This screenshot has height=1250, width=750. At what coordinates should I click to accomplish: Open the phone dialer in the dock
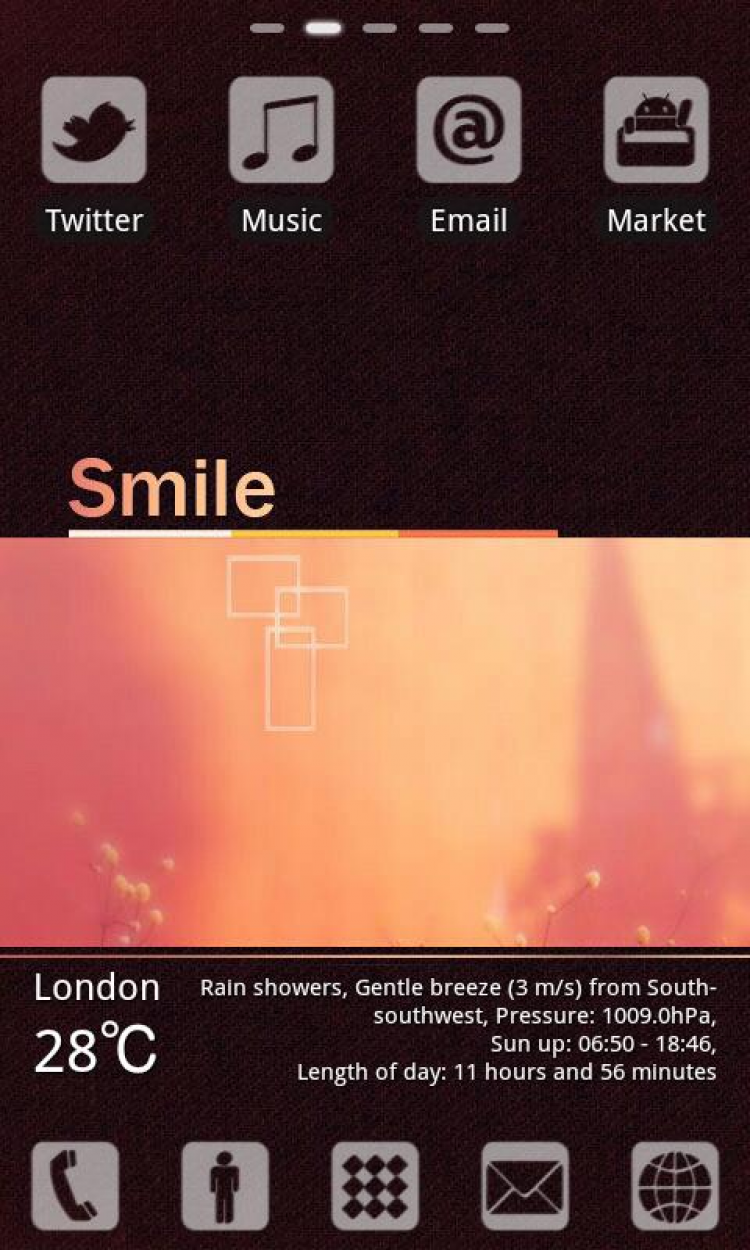75,1186
